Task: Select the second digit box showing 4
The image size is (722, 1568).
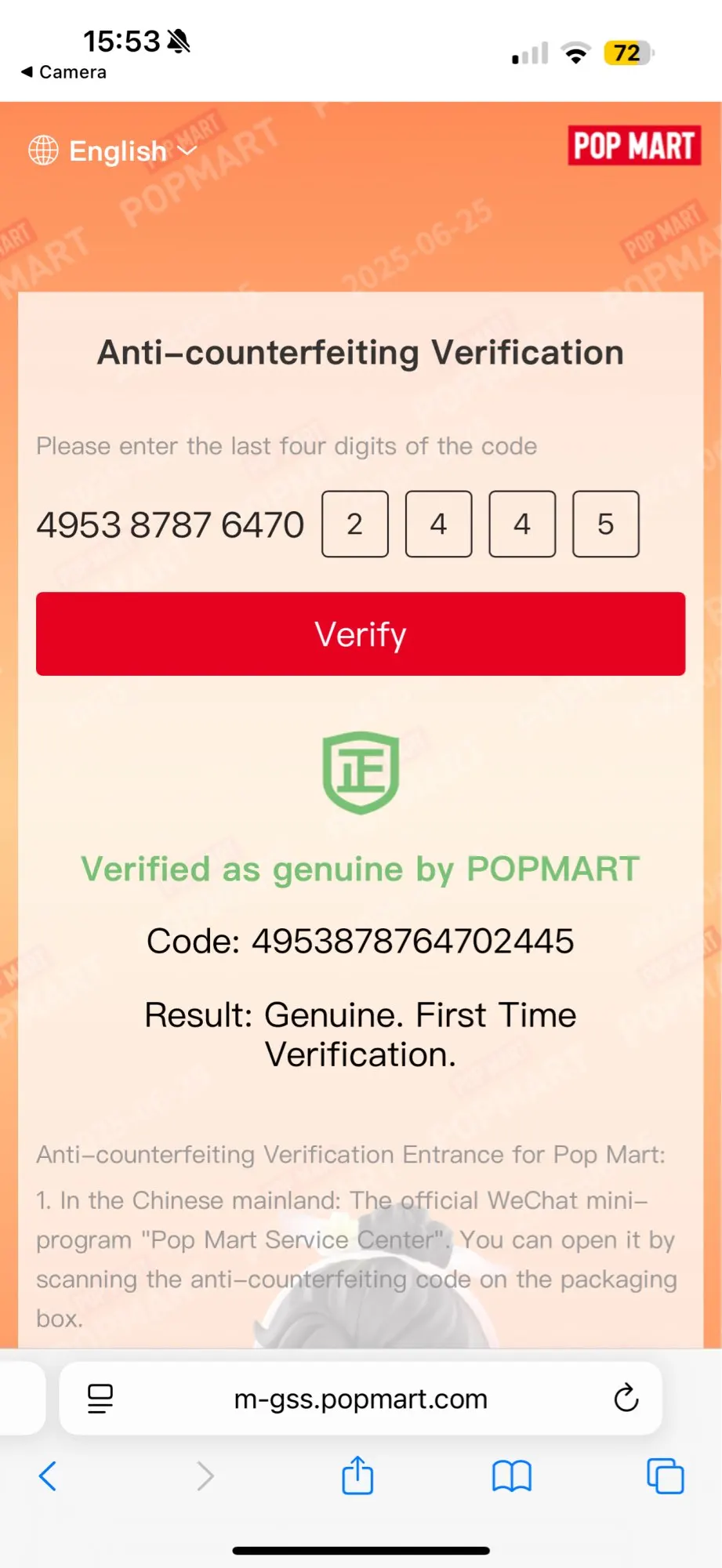Action: 439,524
